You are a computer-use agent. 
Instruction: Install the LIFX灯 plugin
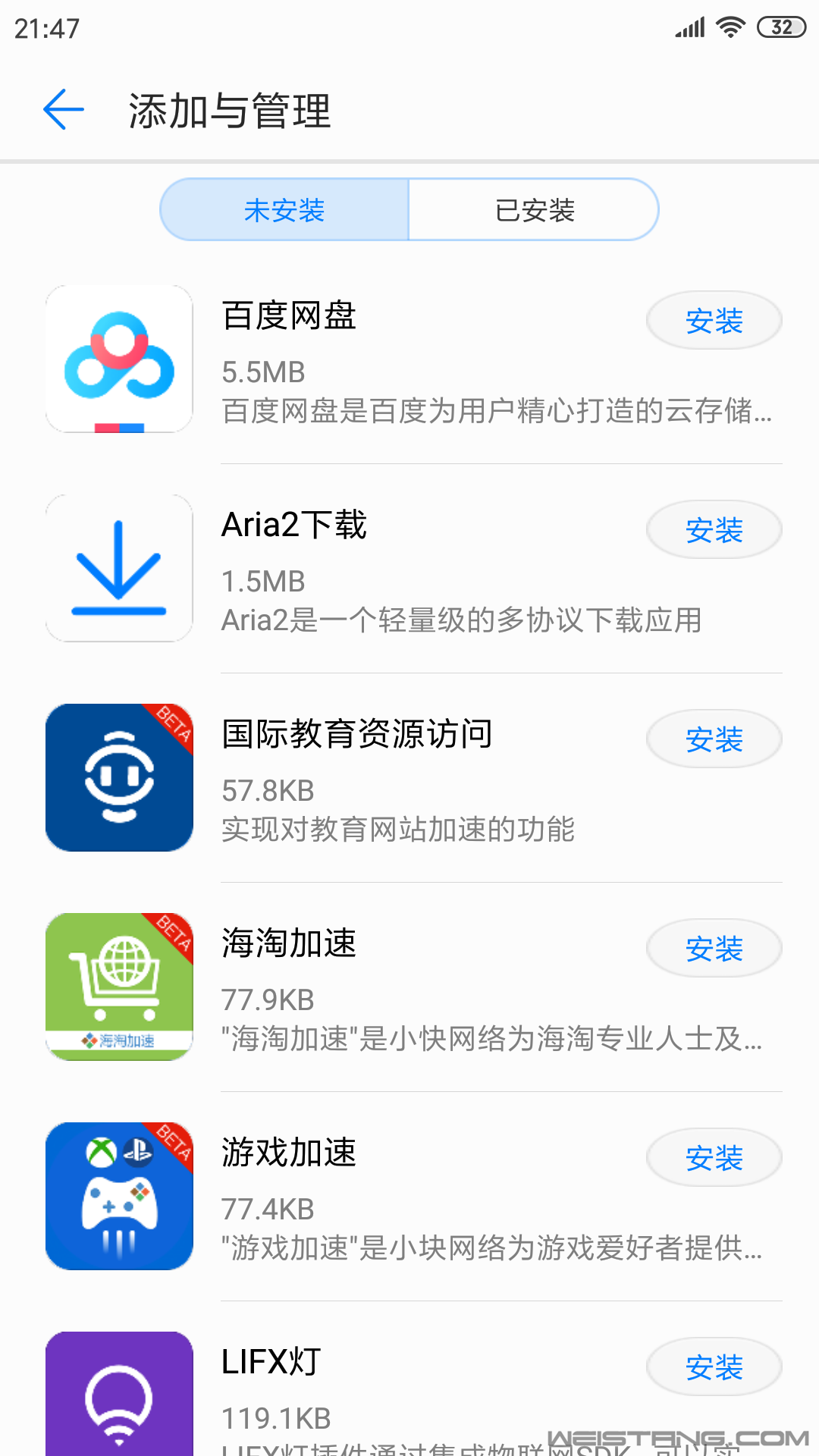point(714,1367)
